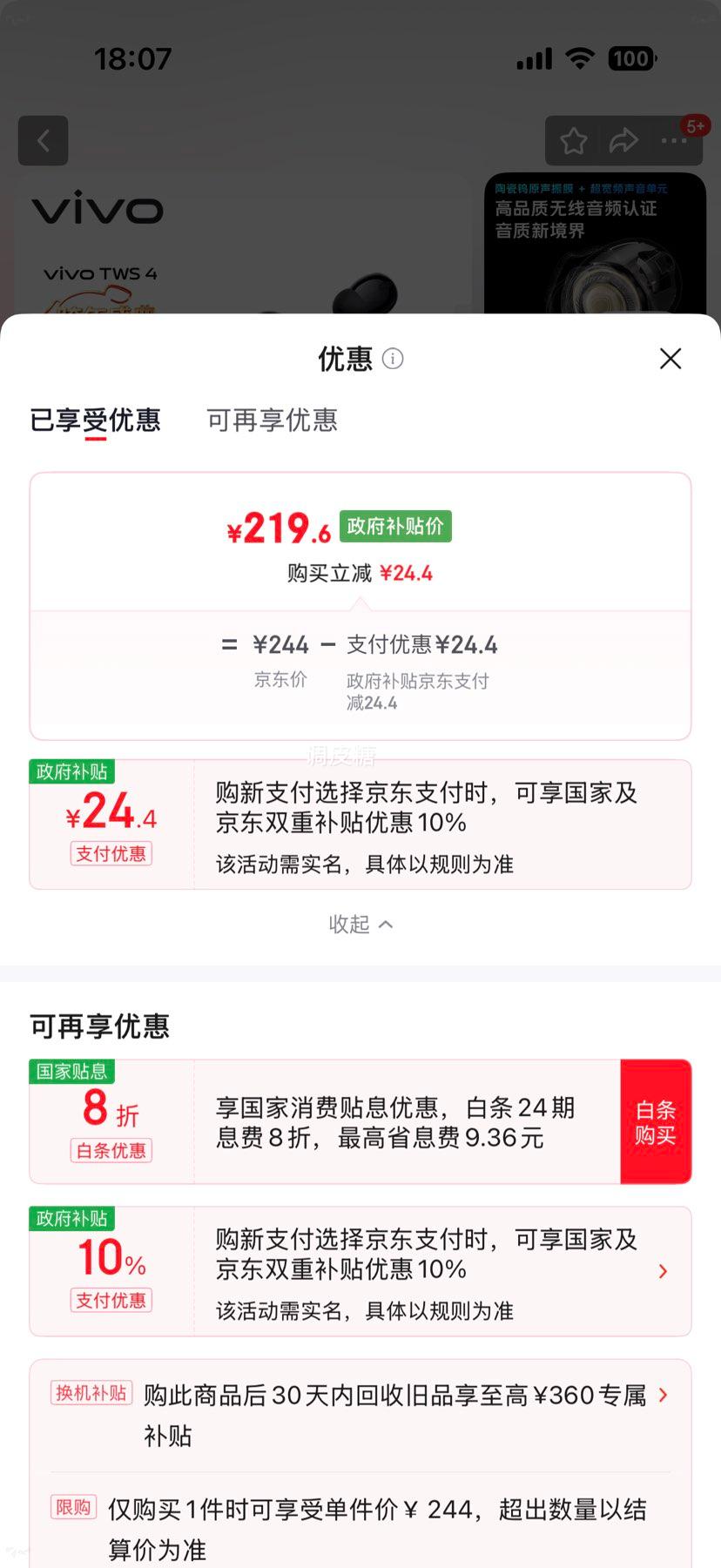Tap the star icon to favorite the product

pyautogui.click(x=572, y=140)
